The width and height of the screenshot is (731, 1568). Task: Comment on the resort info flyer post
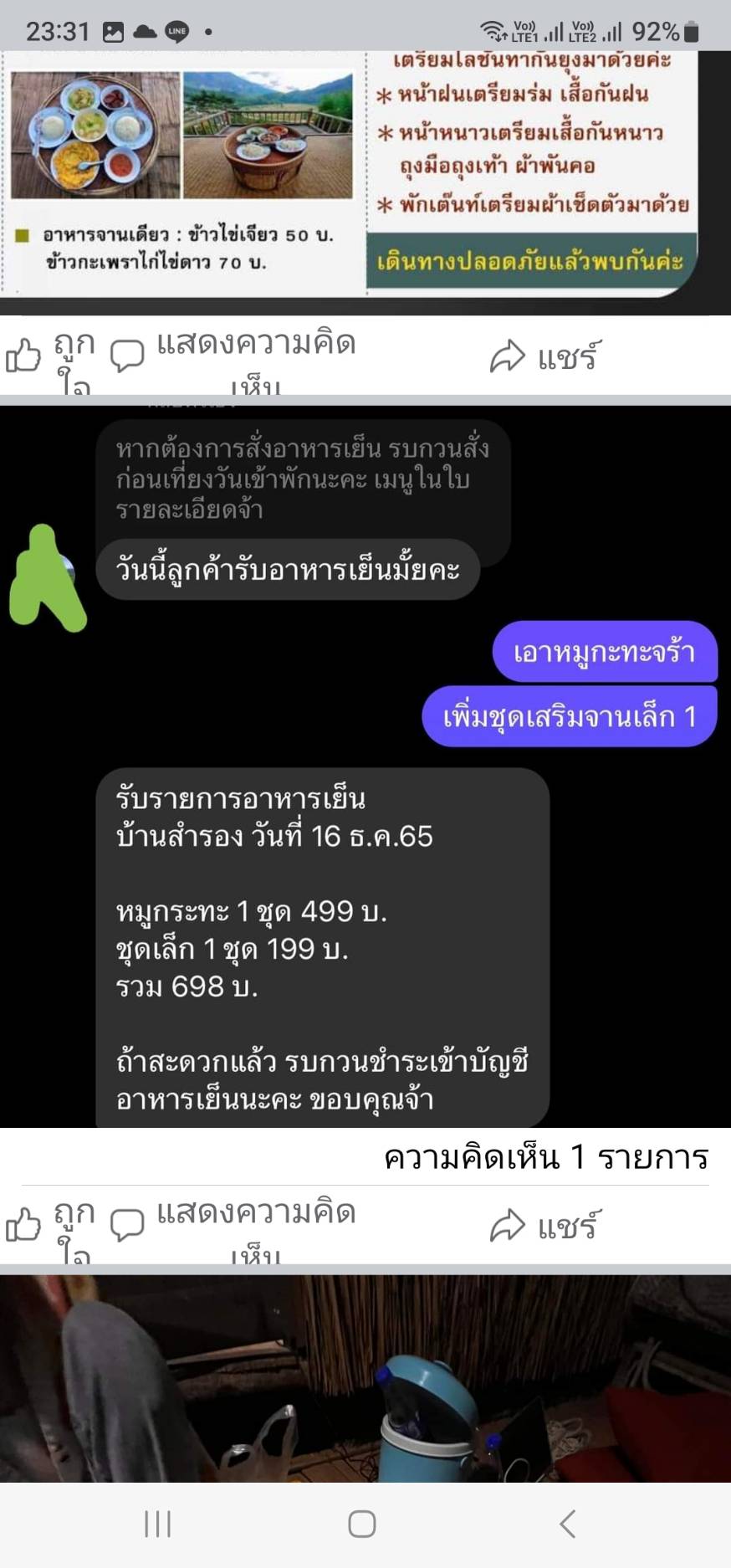click(x=234, y=357)
